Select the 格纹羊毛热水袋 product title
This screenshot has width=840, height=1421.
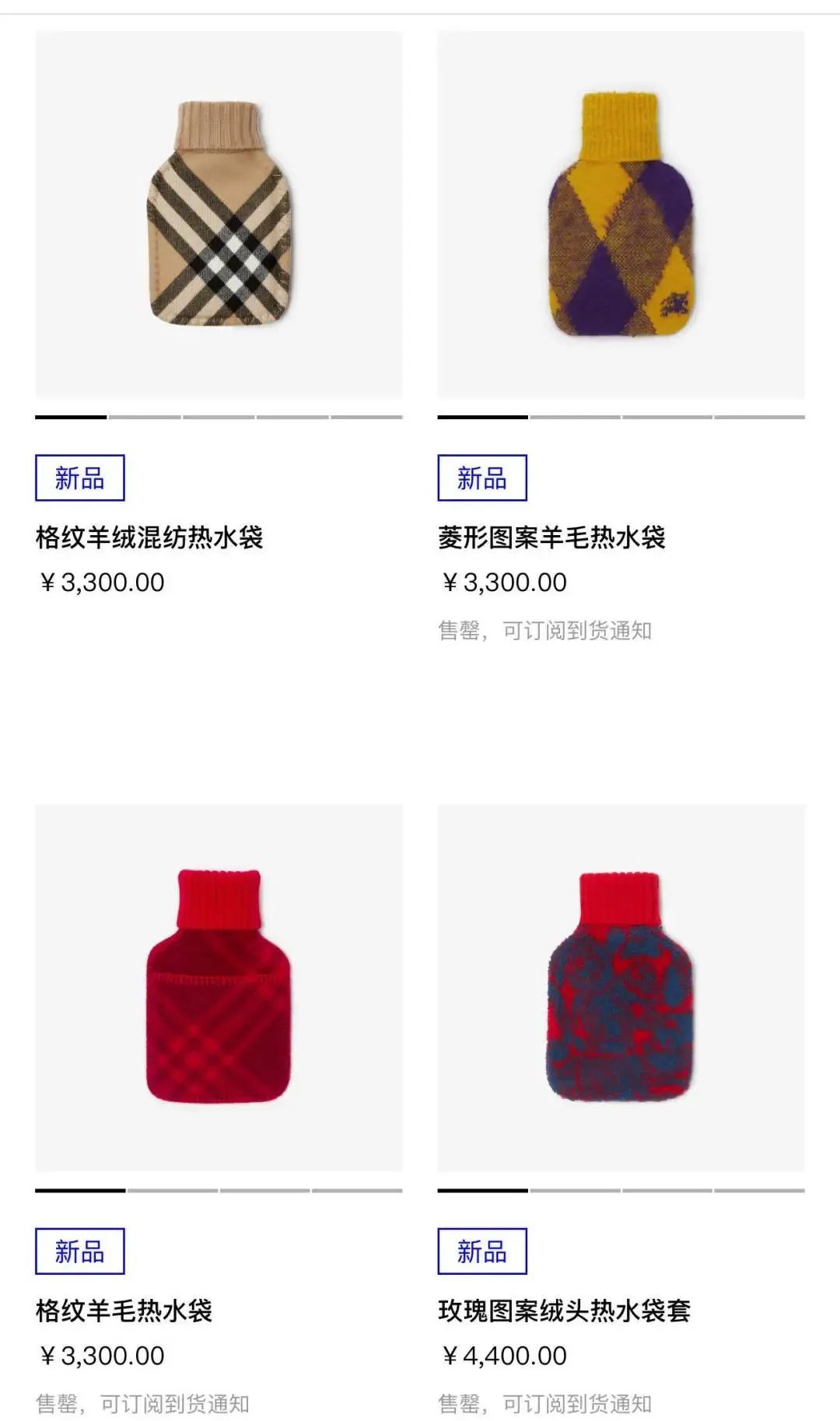[x=124, y=1311]
